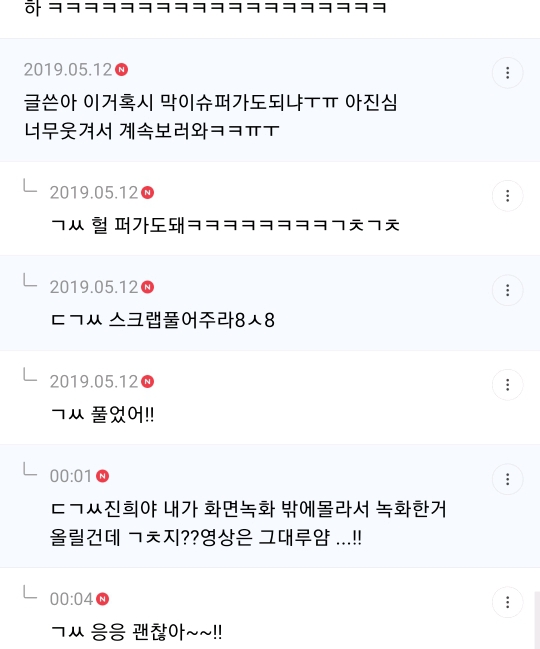The width and height of the screenshot is (540, 649).
Task: Show options for the 00:01 진희야 reply
Action: pyautogui.click(x=507, y=479)
